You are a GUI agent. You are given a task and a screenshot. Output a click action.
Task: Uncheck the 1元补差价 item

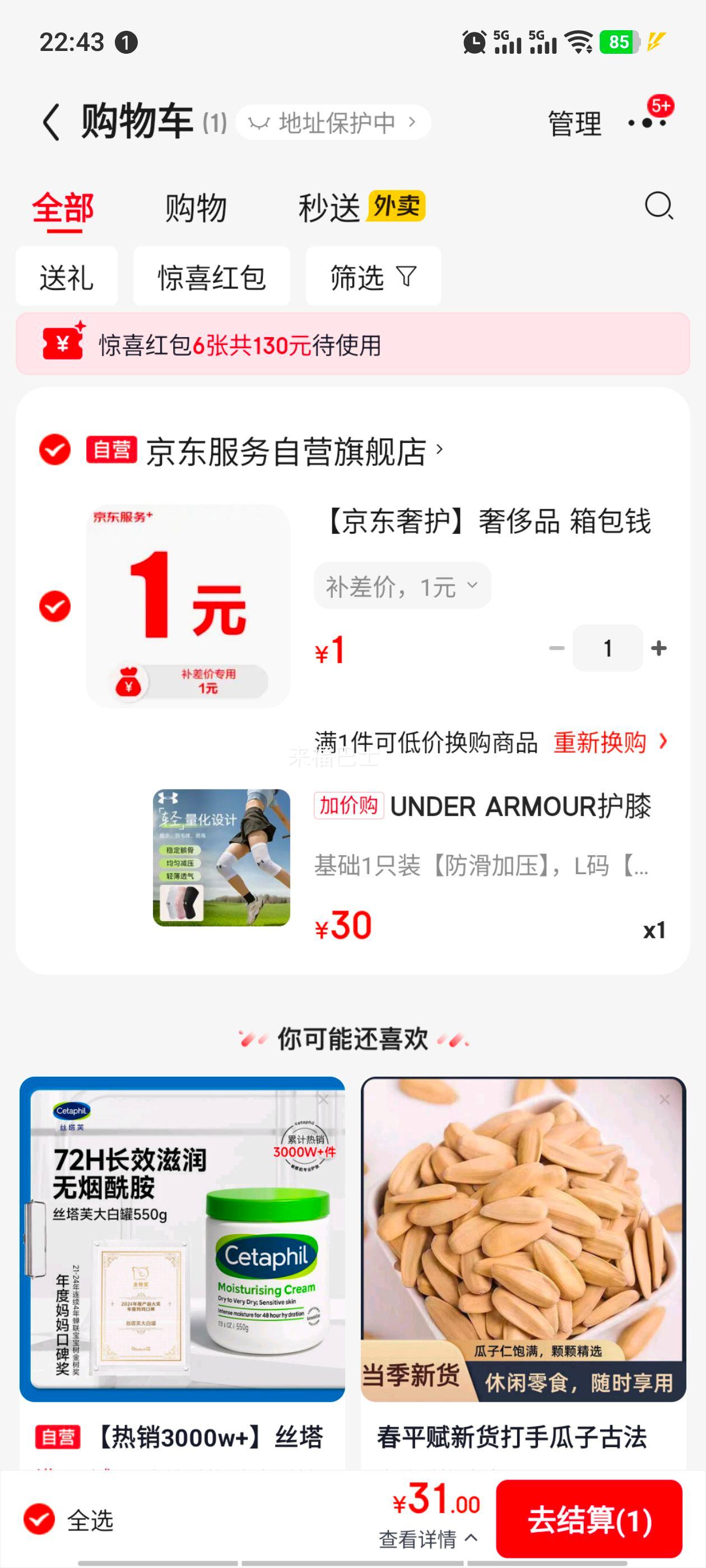click(55, 606)
